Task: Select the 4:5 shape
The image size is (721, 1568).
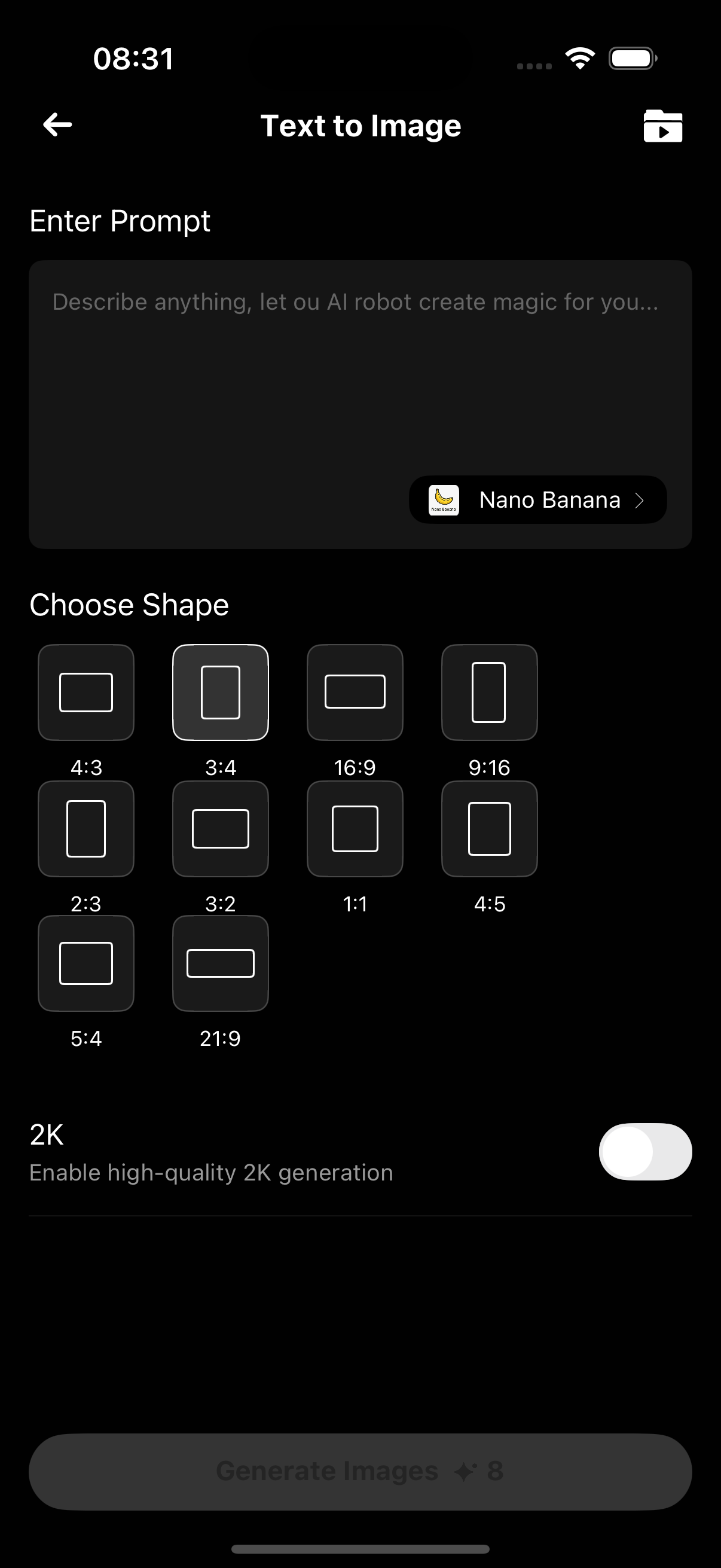Action: [489, 829]
